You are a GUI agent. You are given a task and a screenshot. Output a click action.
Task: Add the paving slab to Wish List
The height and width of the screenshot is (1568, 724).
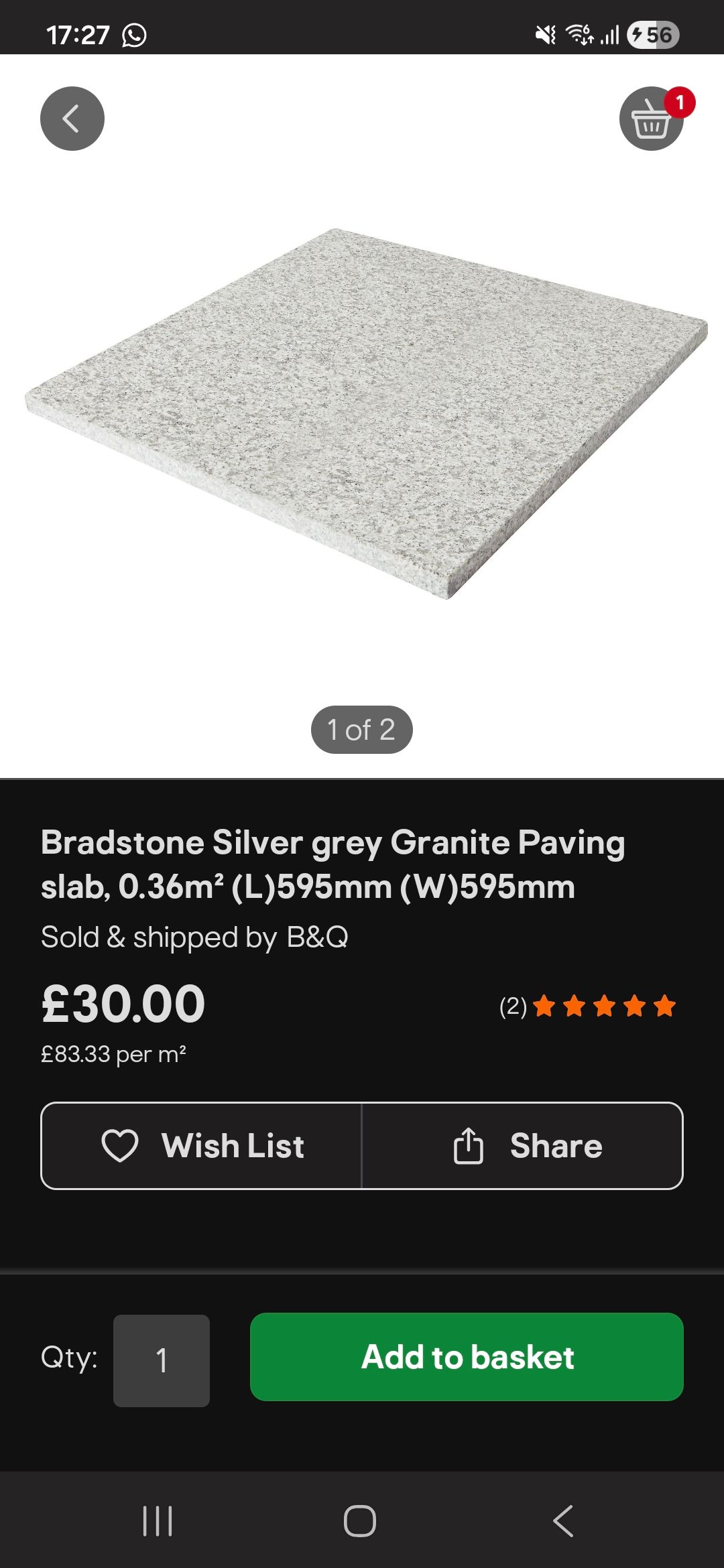point(202,1146)
